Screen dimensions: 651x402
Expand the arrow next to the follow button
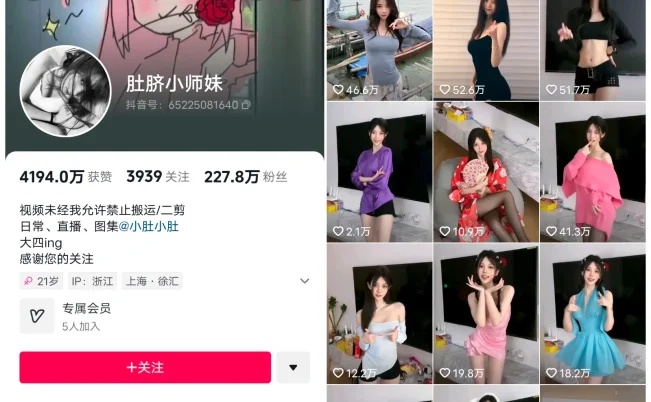(x=293, y=367)
